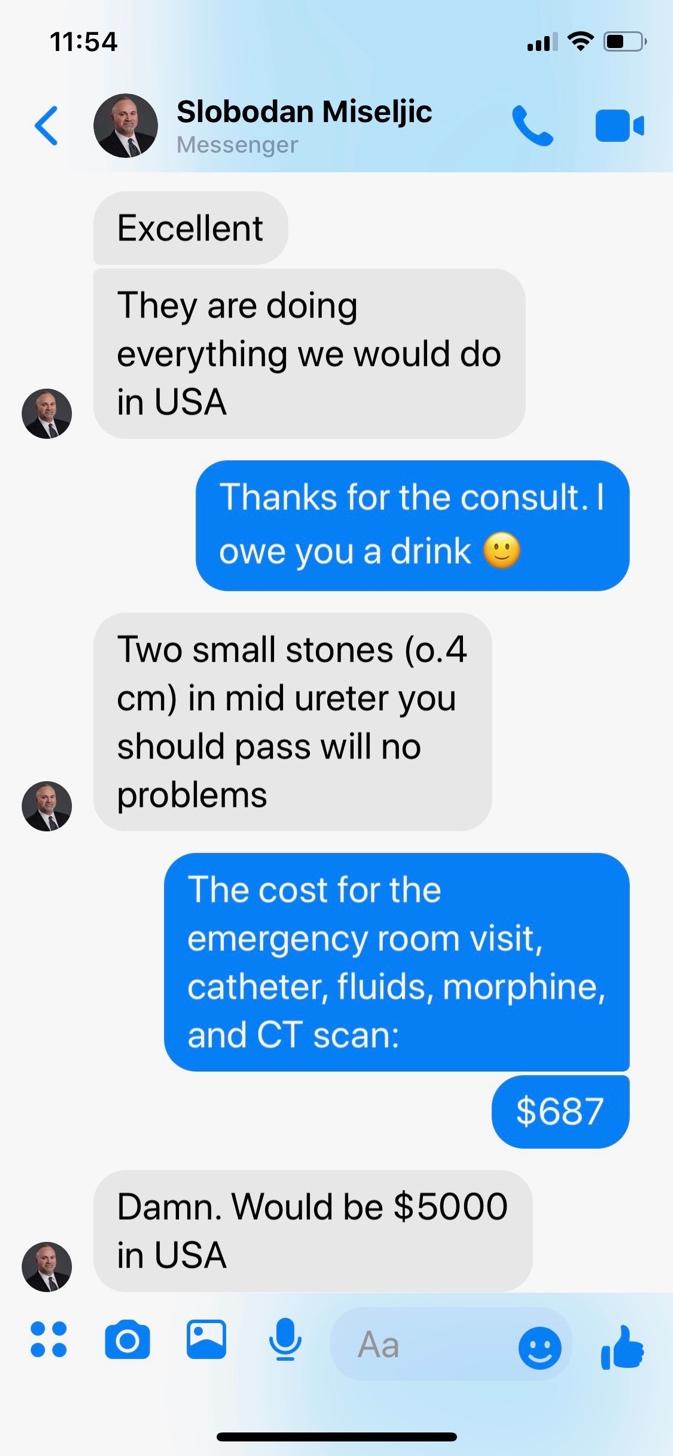Screen dimensions: 673x1456
Task: Open the emoji picker in message field
Action: (x=539, y=1349)
